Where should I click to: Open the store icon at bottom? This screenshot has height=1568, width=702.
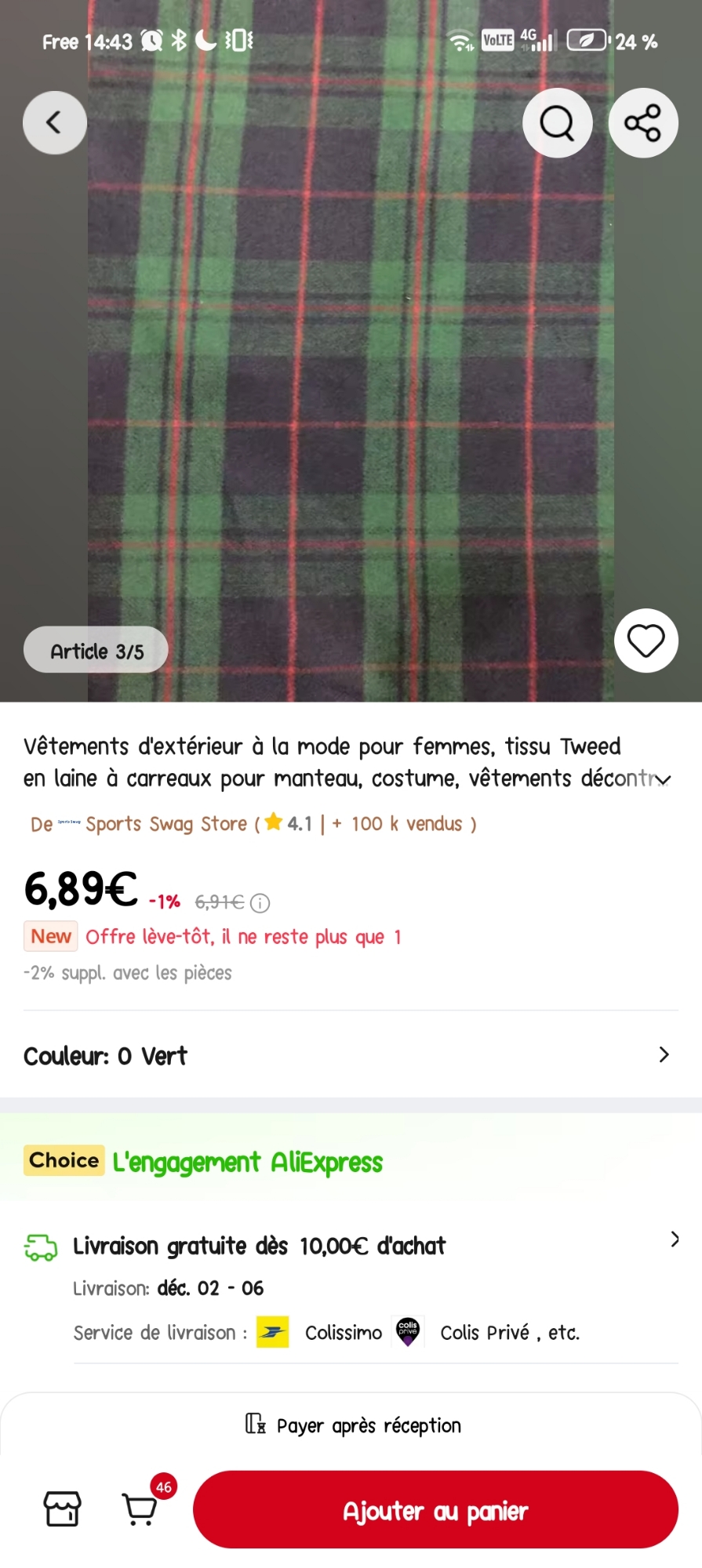click(62, 1508)
